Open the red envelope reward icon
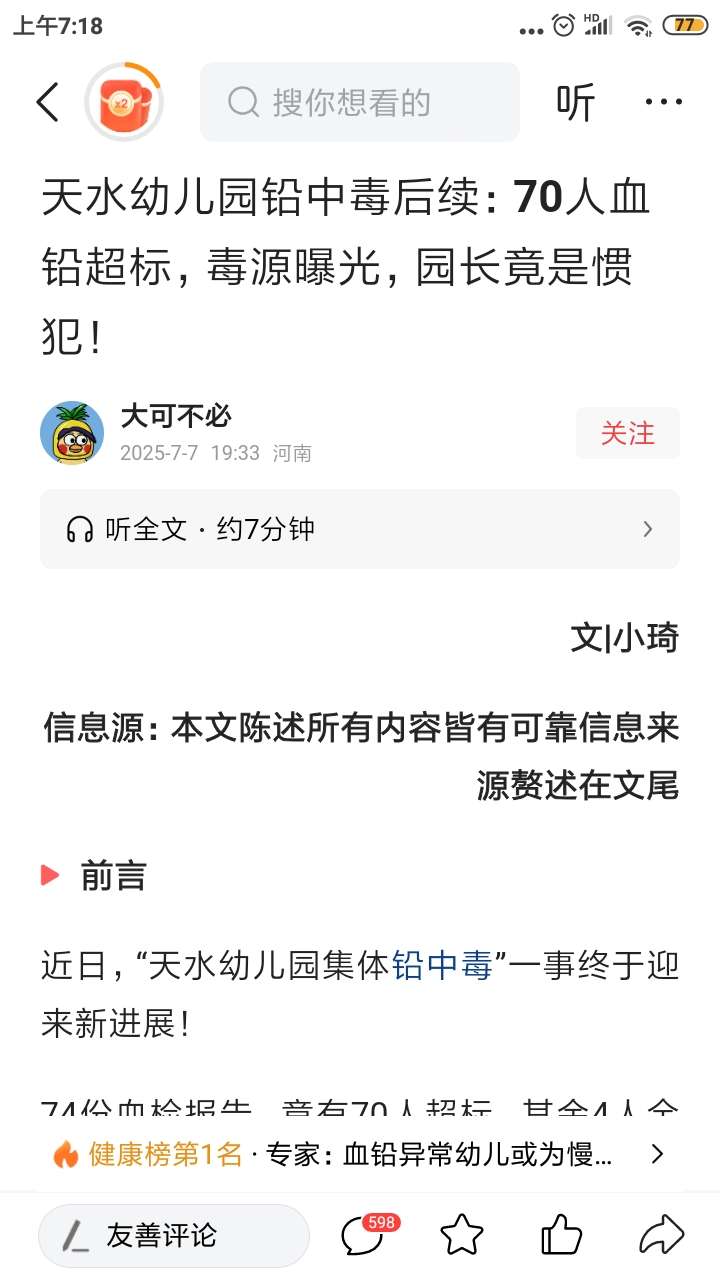The width and height of the screenshot is (720, 1280). coord(123,102)
